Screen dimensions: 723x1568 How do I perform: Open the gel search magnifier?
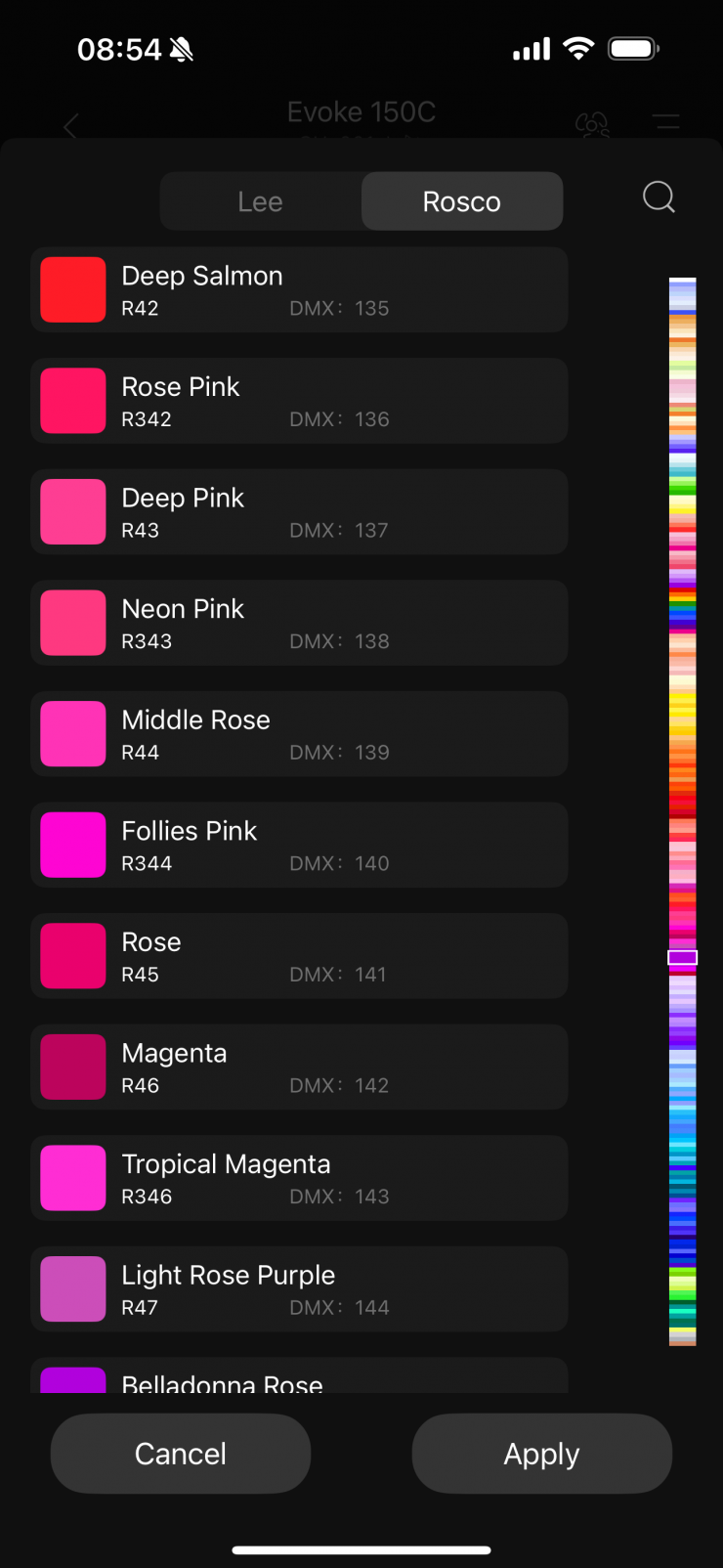pyautogui.click(x=659, y=197)
